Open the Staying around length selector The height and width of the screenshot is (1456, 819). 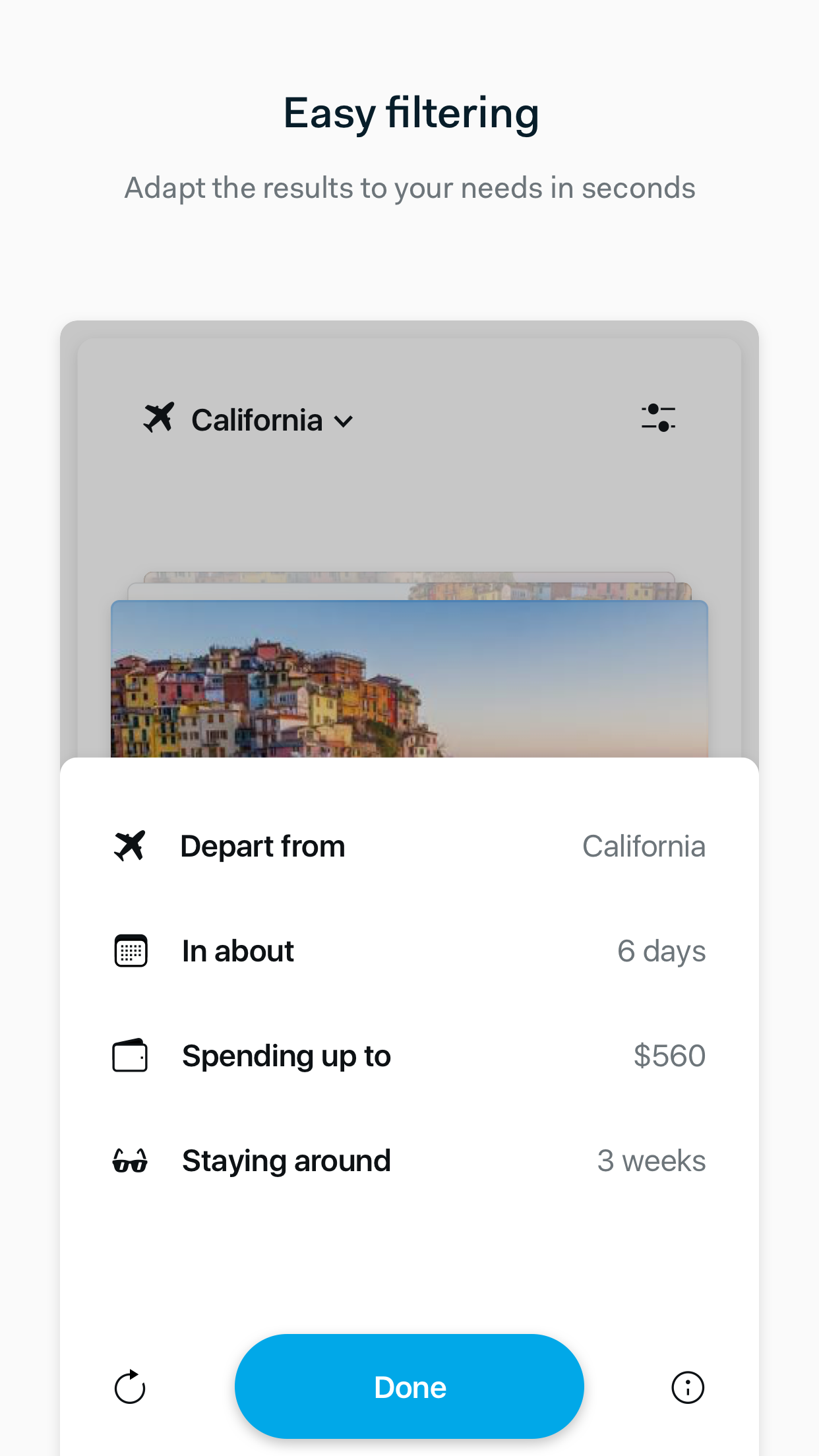pyautogui.click(x=409, y=1161)
